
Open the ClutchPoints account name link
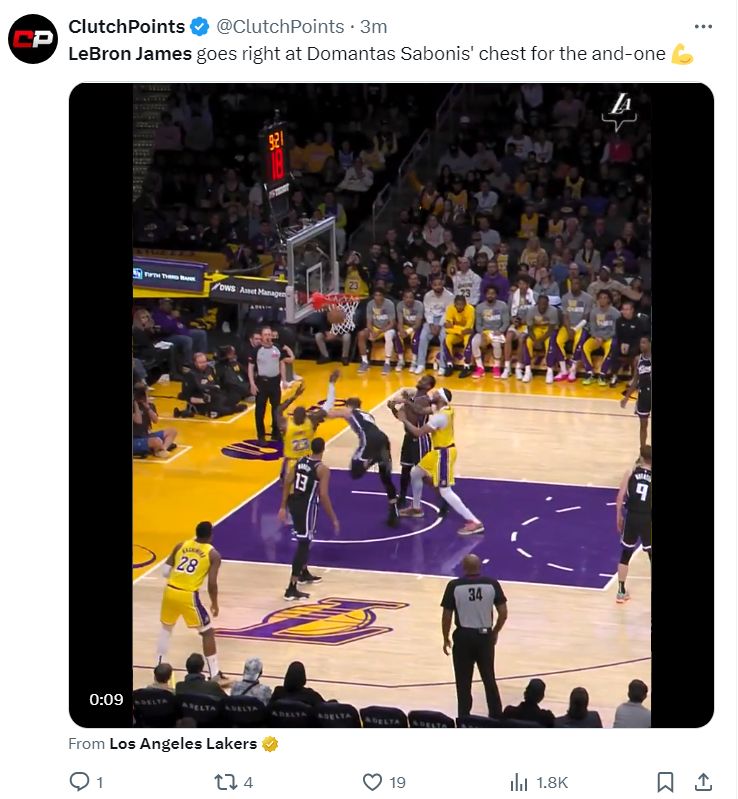tap(126, 26)
